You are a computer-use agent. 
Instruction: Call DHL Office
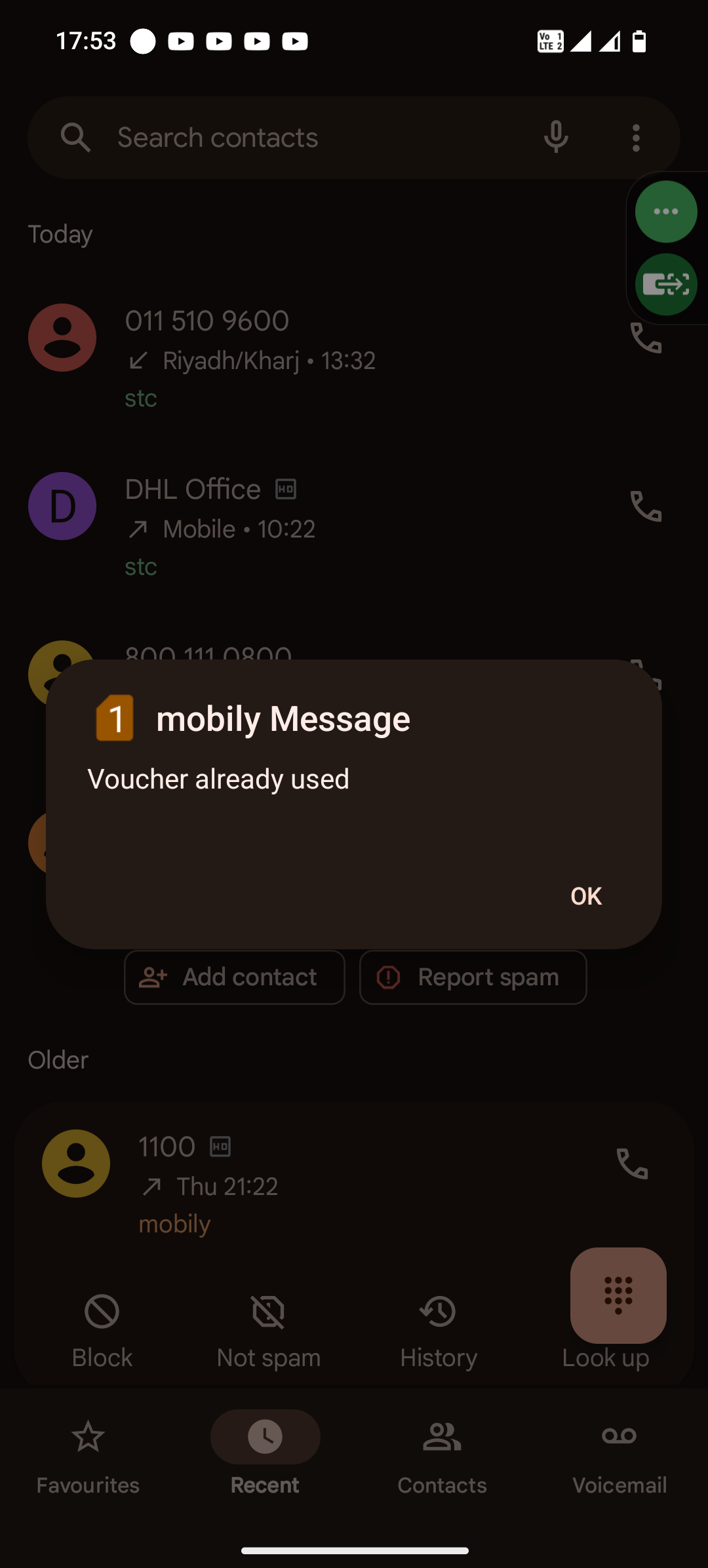(x=646, y=506)
